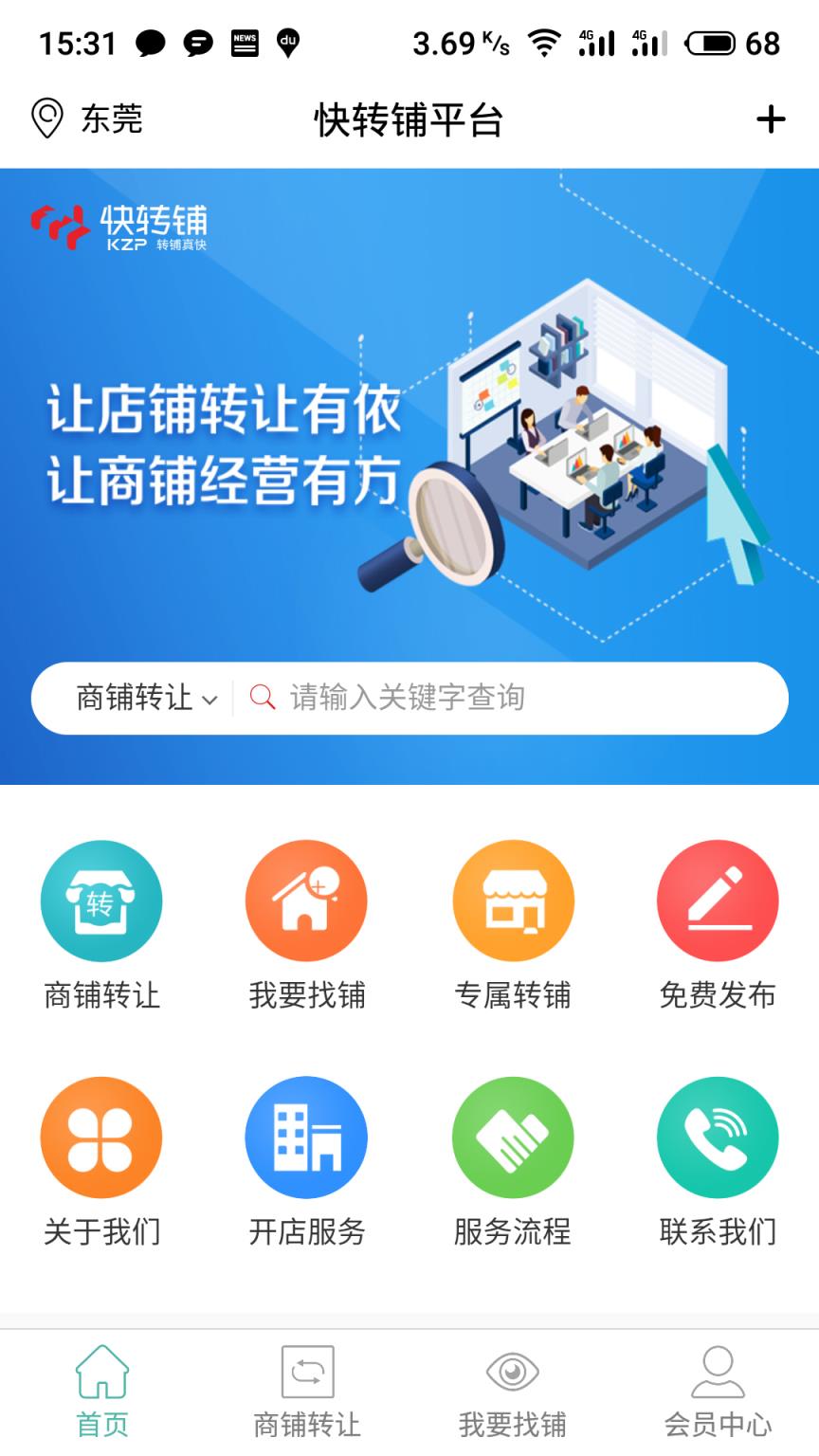Tap the 快转铺 logo on banner
Screen dimensions: 819x1456
118,225
